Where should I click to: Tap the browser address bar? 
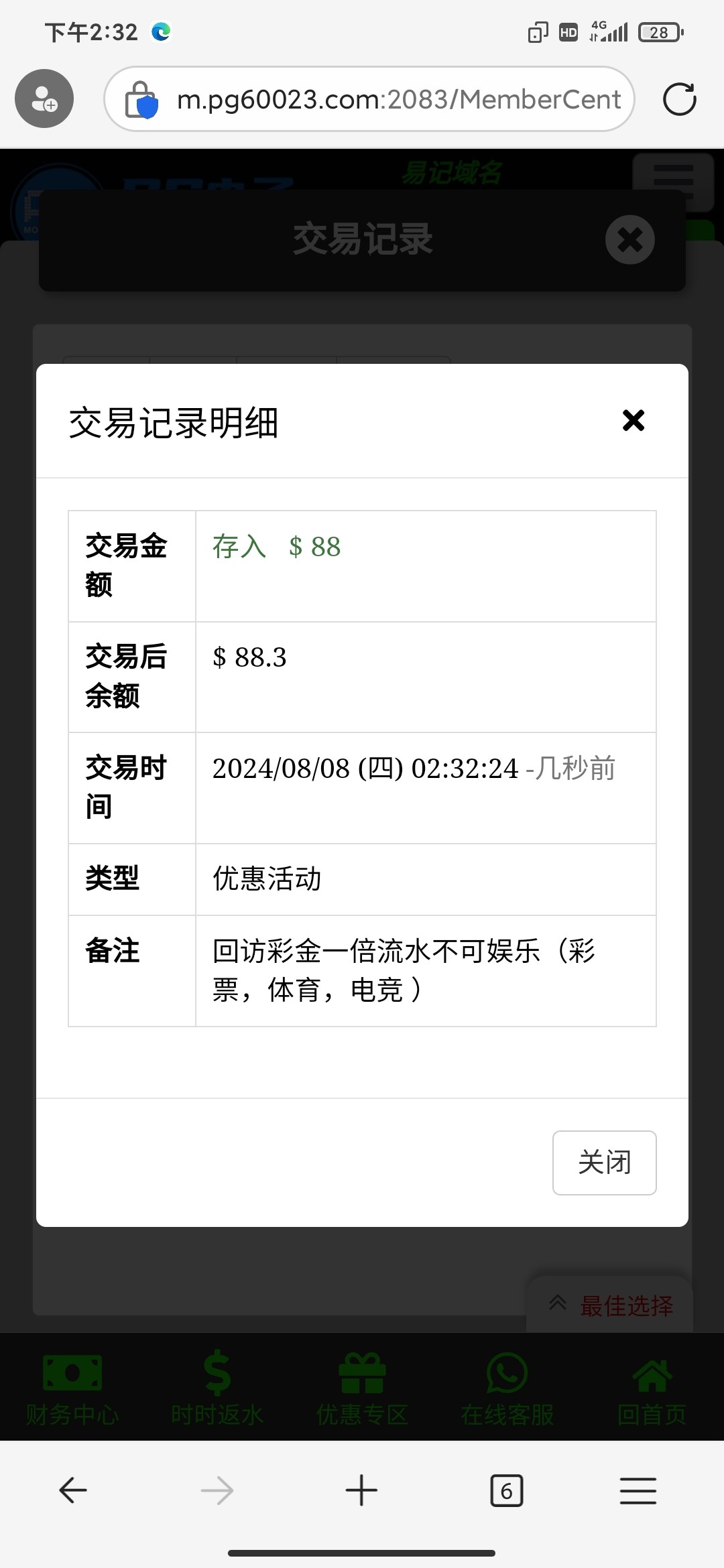pyautogui.click(x=369, y=99)
